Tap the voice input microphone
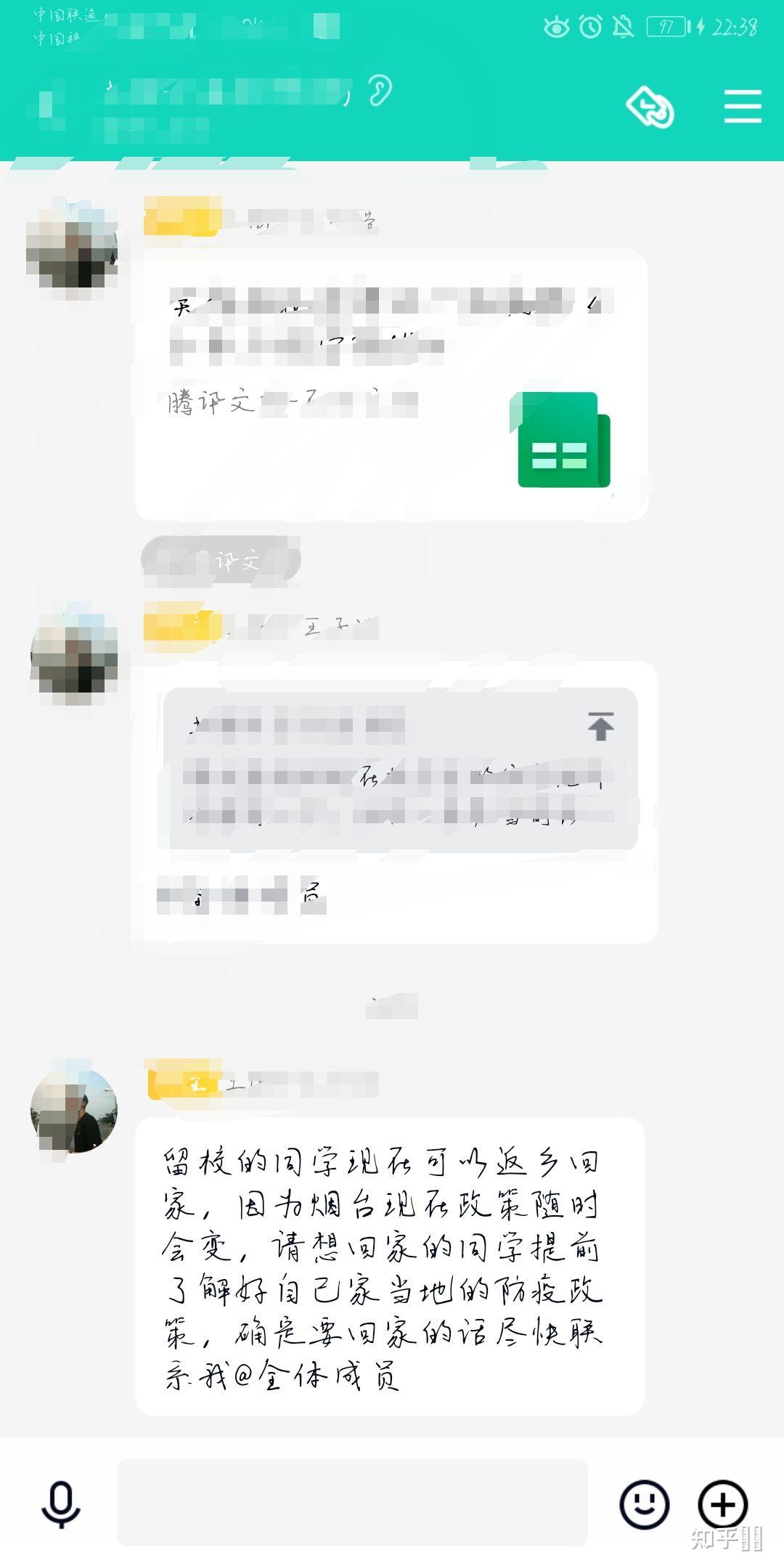 click(61, 1503)
